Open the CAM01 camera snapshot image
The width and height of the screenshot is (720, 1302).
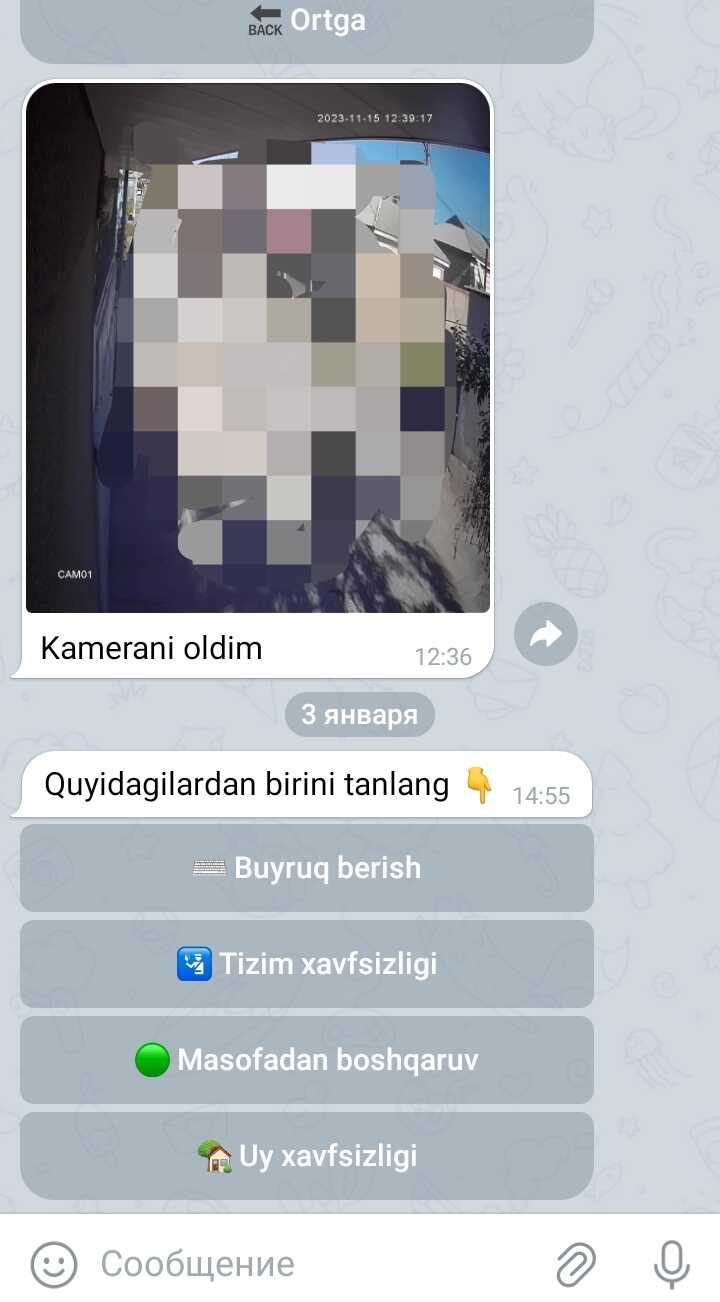pyautogui.click(x=258, y=347)
